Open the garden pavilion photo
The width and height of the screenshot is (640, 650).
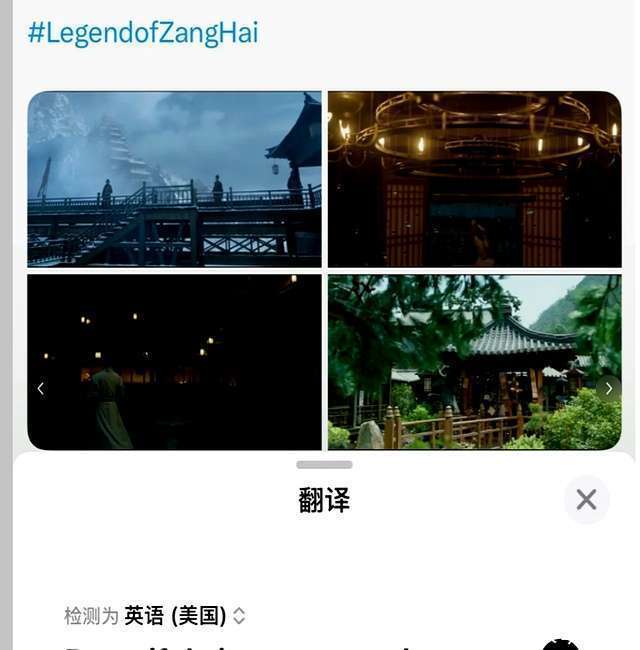[x=474, y=362]
